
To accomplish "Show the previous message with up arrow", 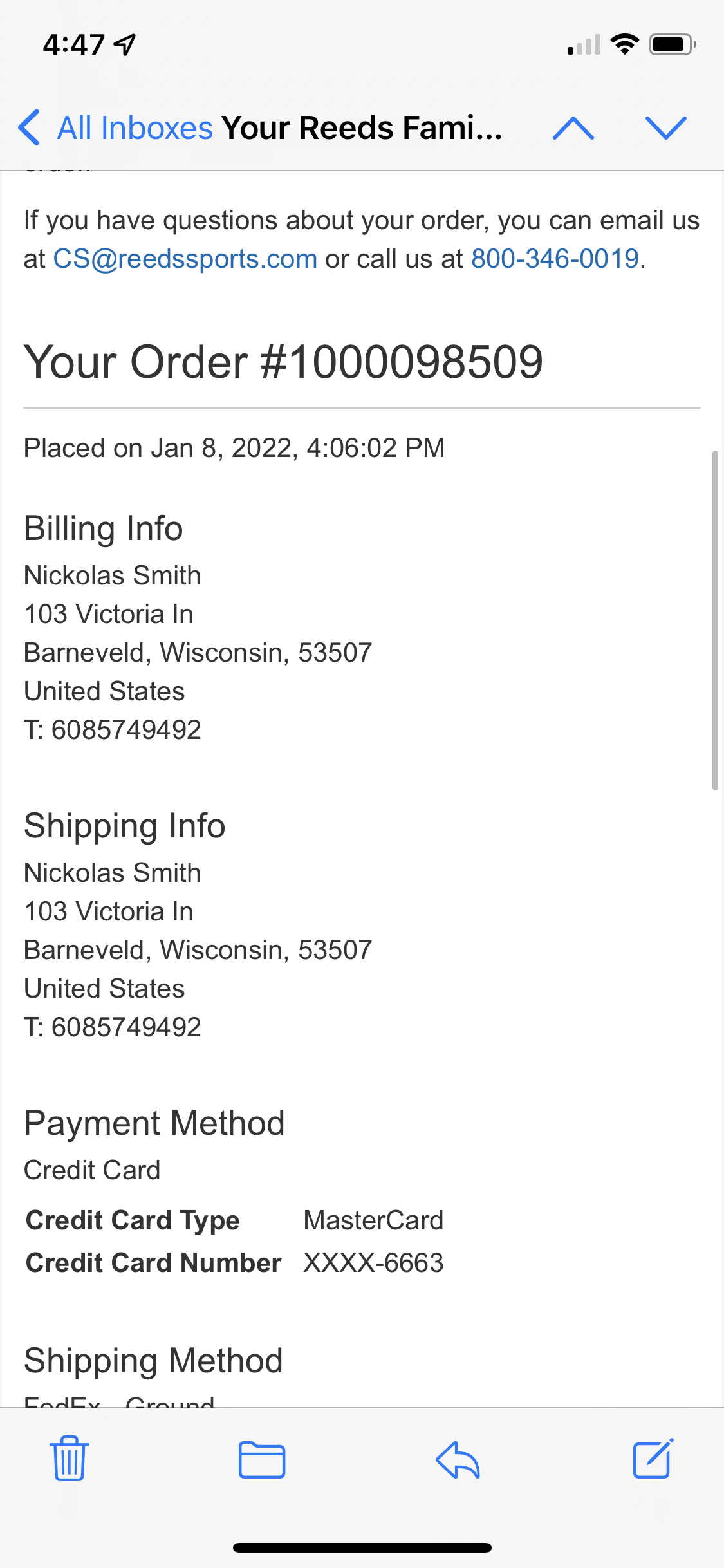I will 573,128.
